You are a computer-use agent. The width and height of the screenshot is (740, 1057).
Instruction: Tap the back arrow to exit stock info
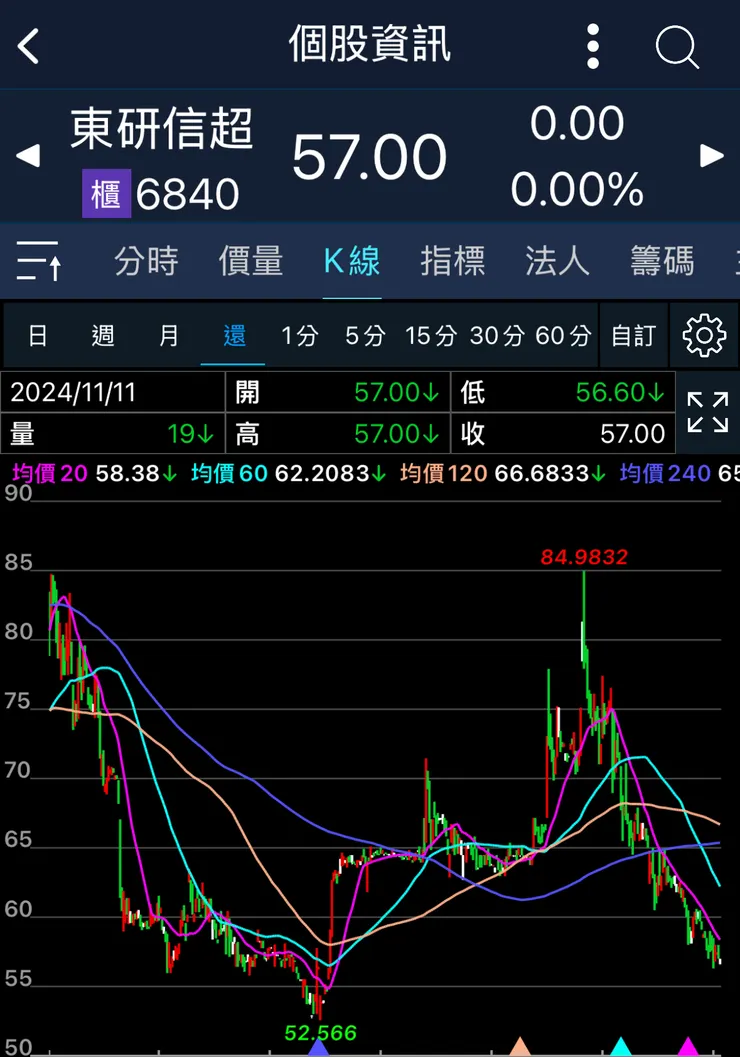pos(25,46)
